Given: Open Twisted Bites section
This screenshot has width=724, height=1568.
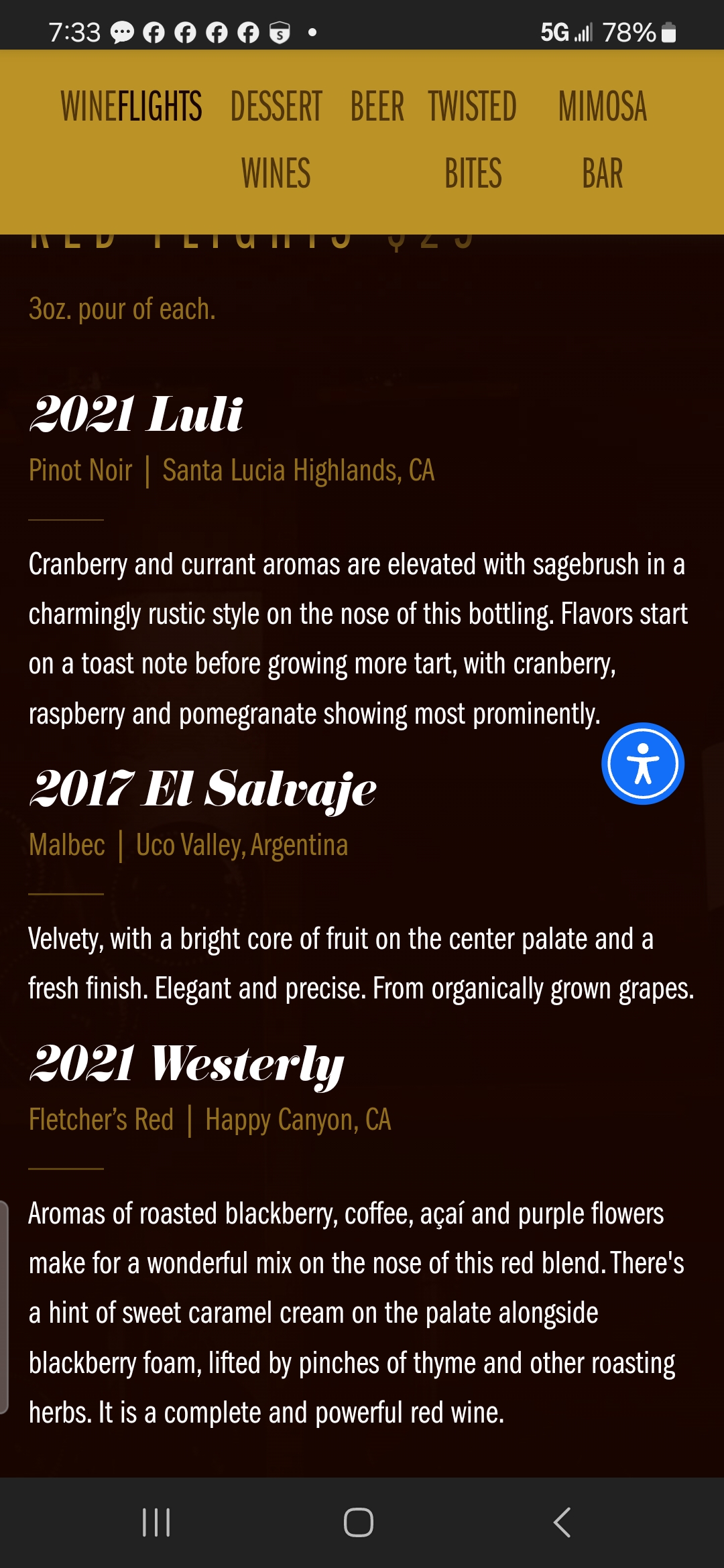Looking at the screenshot, I should coord(473,139).
